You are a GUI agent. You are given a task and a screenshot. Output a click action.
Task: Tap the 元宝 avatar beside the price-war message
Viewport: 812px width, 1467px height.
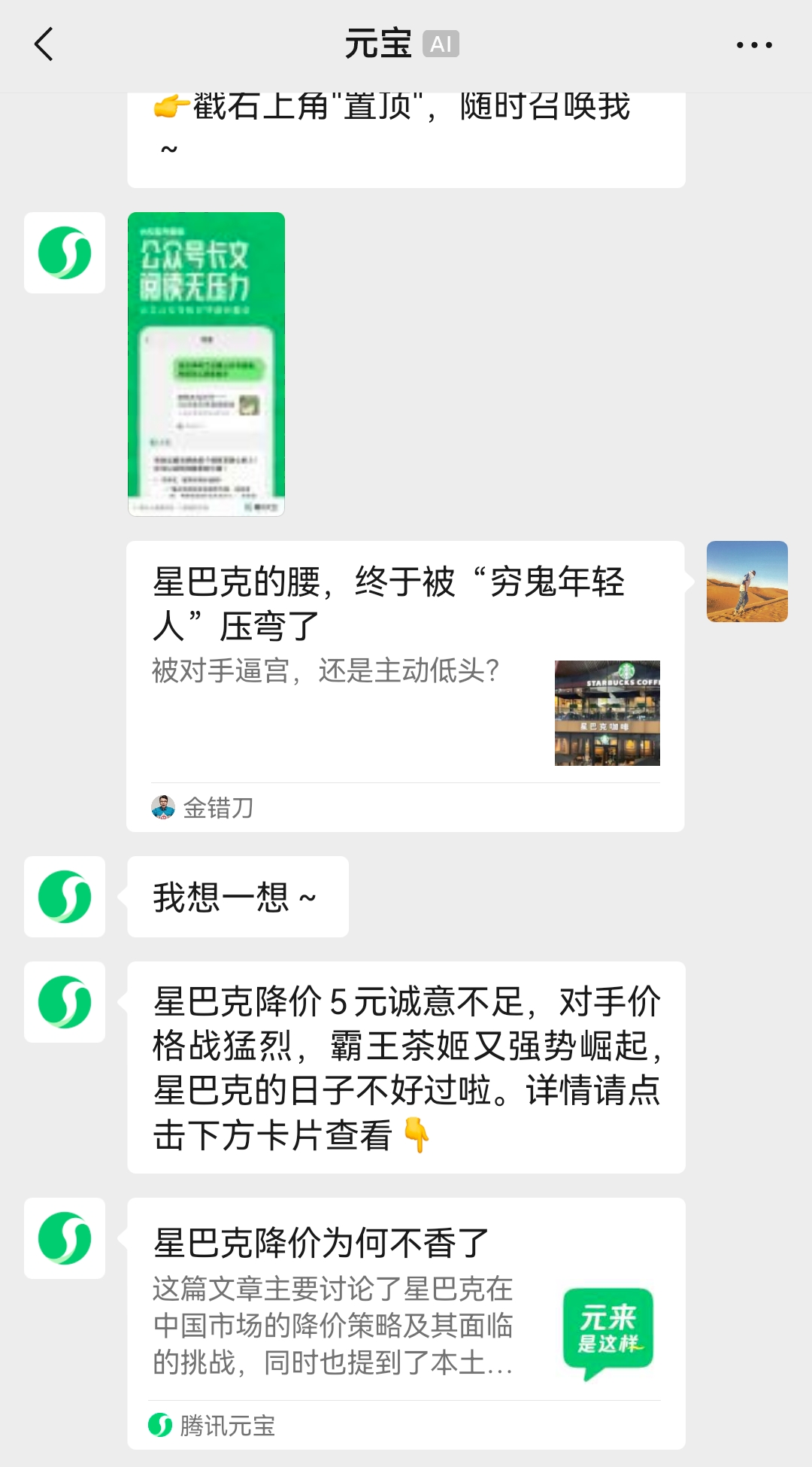pyautogui.click(x=65, y=1004)
